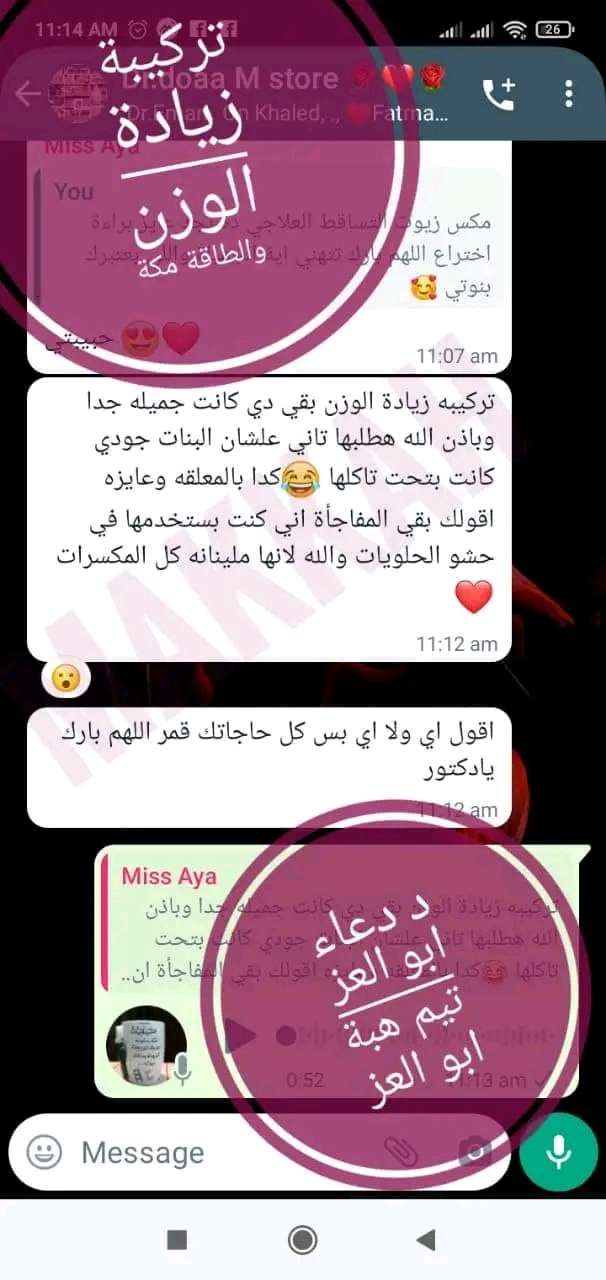Open the emoji picker
Viewport: 606px width, 1280px height.
click(44, 1153)
